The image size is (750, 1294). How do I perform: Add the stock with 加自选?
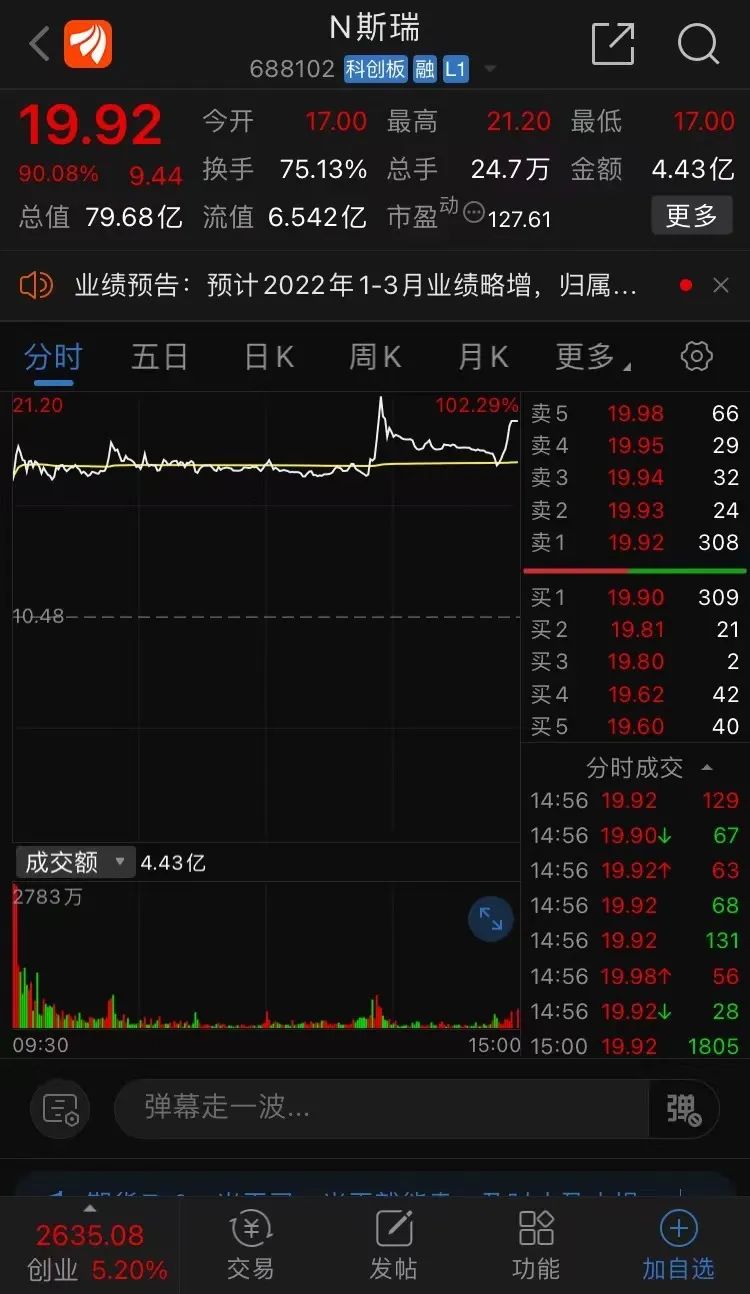(678, 1245)
